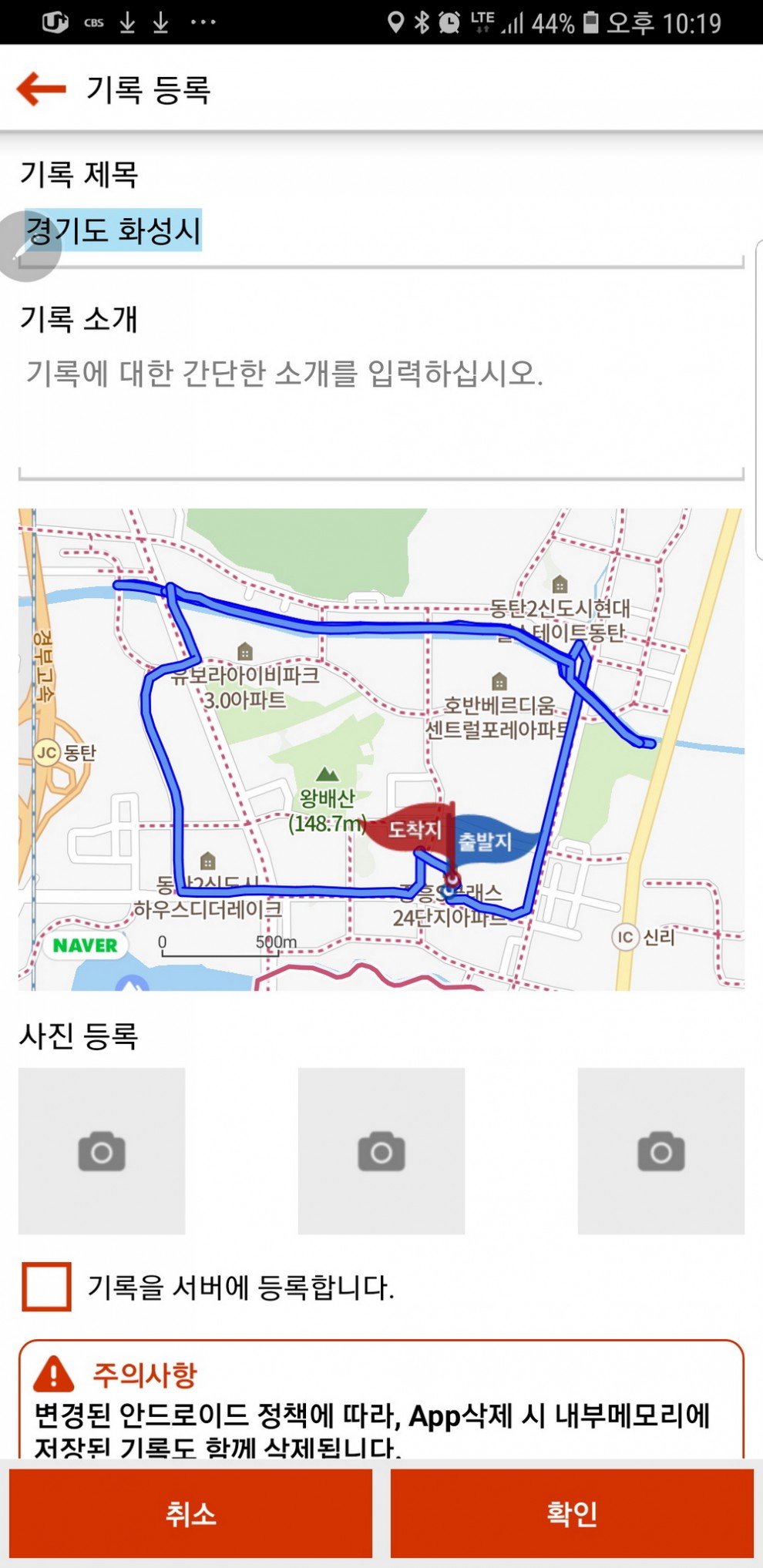The image size is (763, 1568).
Task: Confirm with the 확인 button
Action: click(572, 1513)
